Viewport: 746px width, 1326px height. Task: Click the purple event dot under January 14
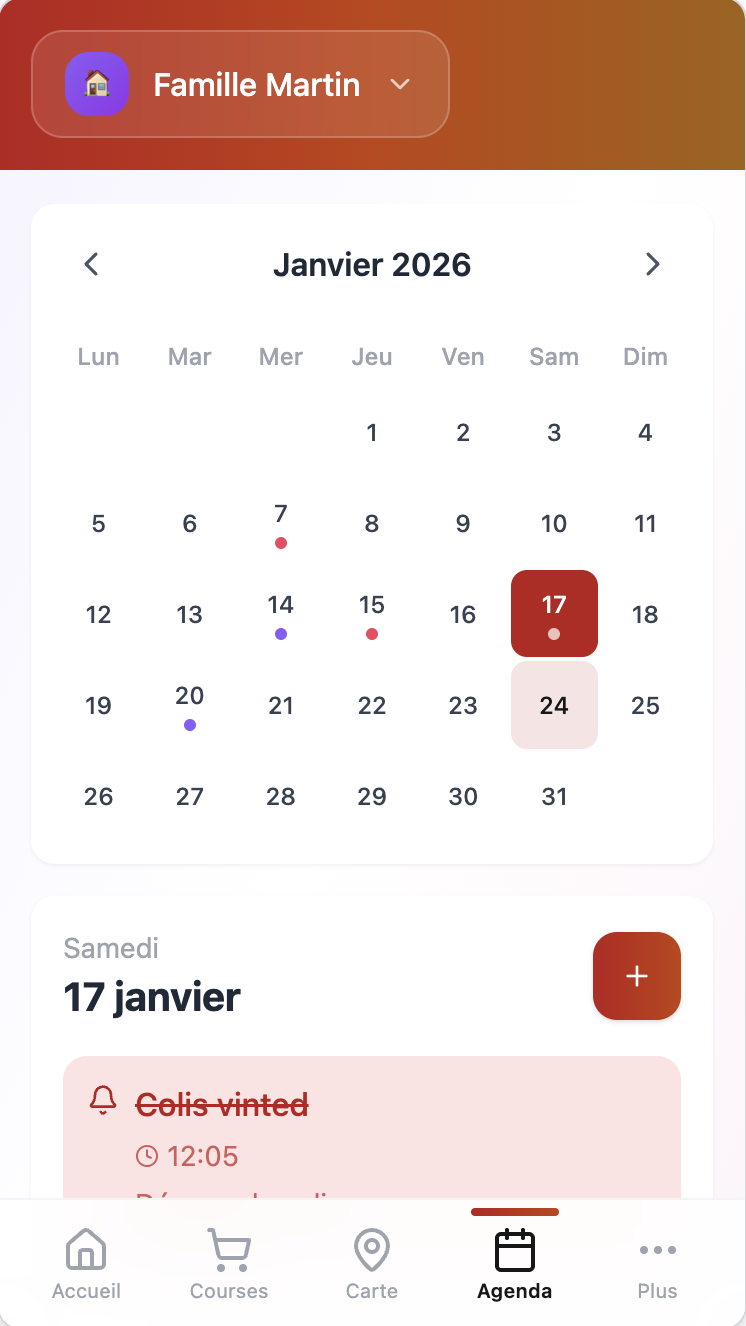(x=281, y=633)
